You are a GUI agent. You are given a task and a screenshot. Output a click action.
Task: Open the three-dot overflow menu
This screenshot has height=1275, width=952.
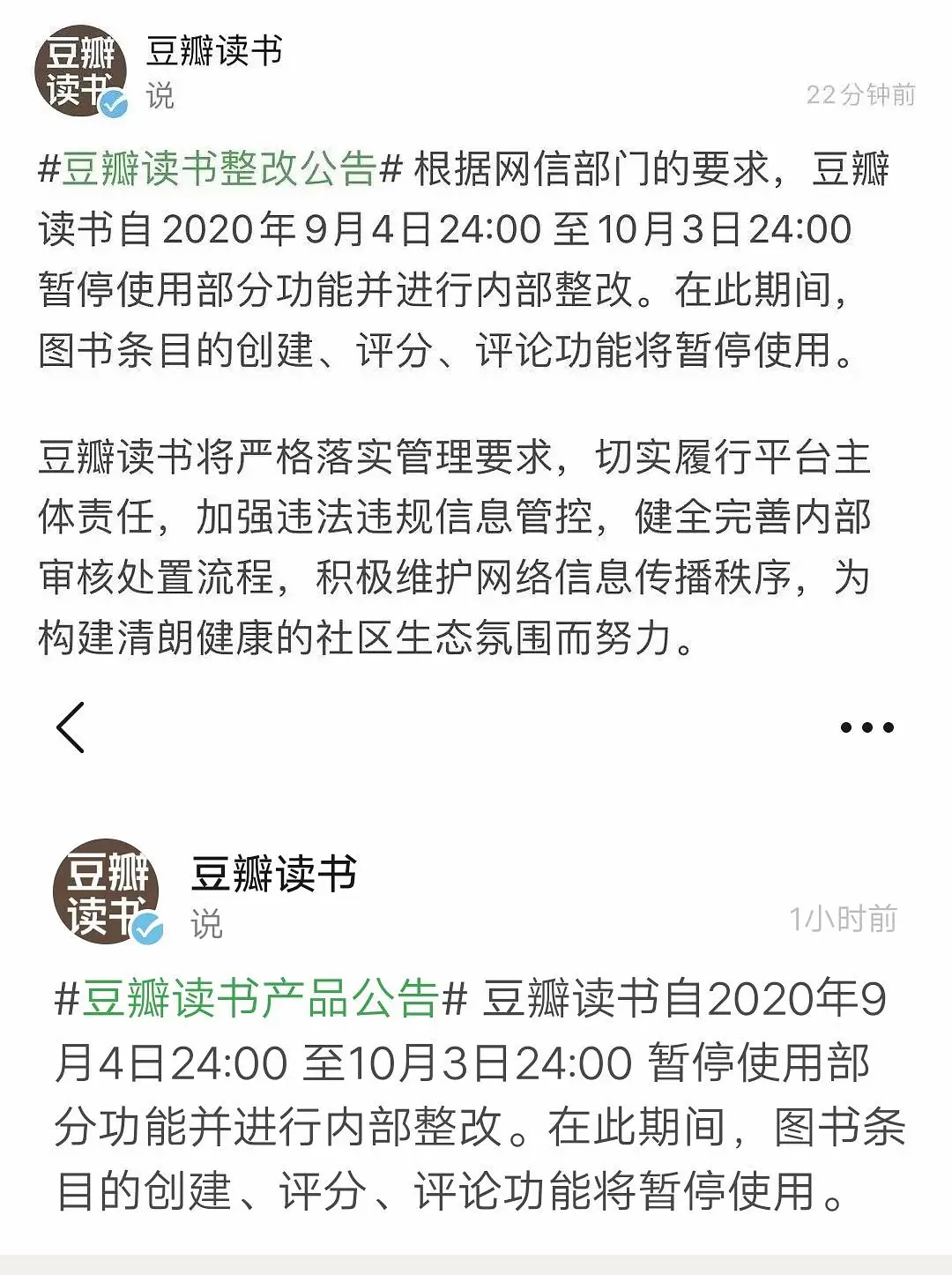click(x=866, y=728)
